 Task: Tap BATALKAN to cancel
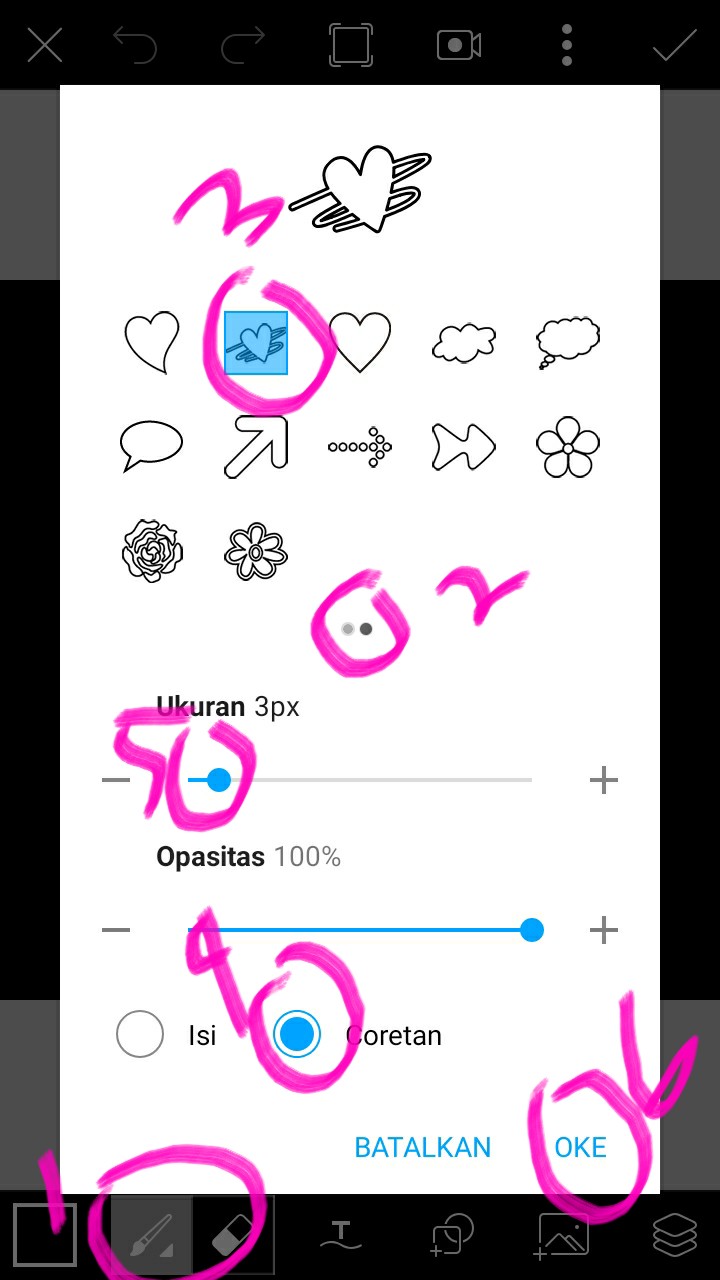coord(423,1147)
